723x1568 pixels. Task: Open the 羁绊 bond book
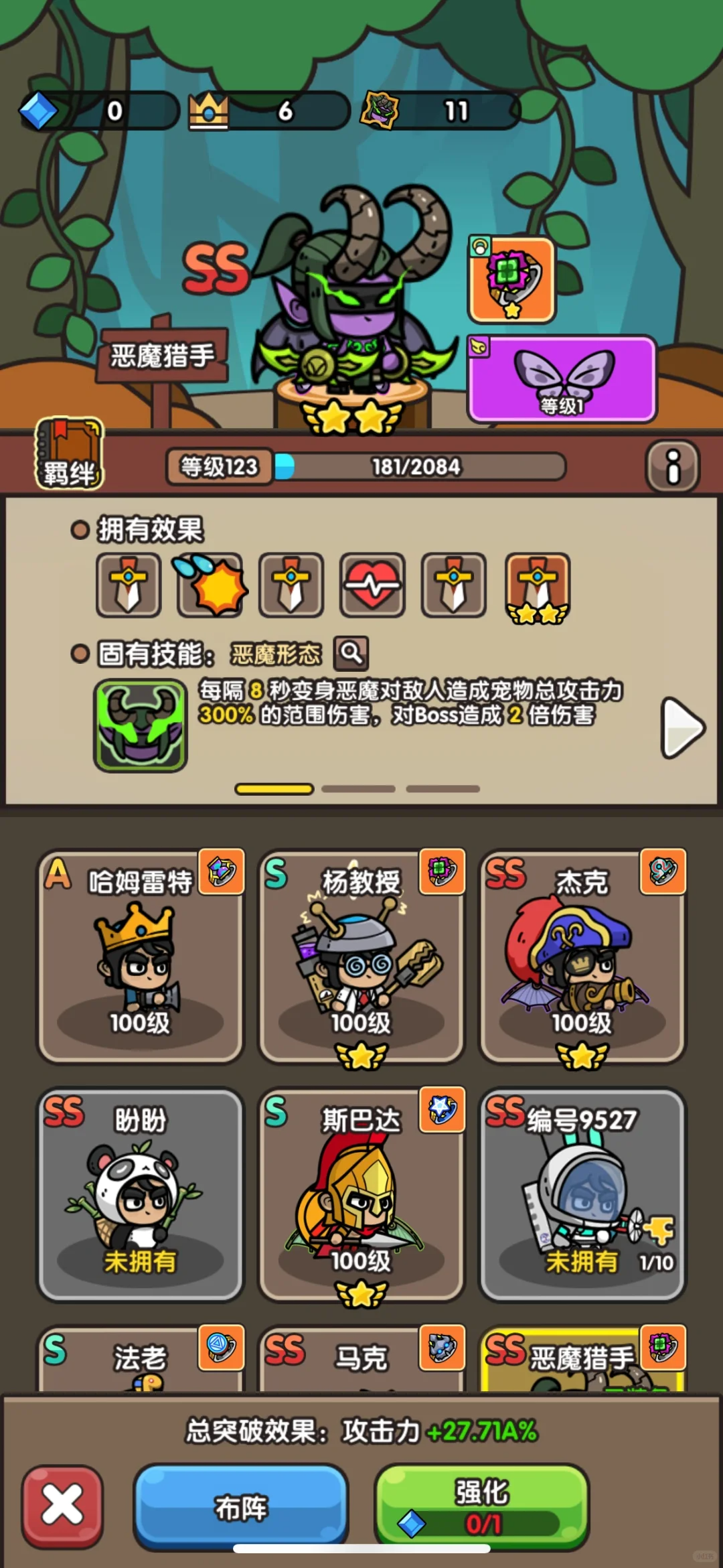(x=69, y=453)
